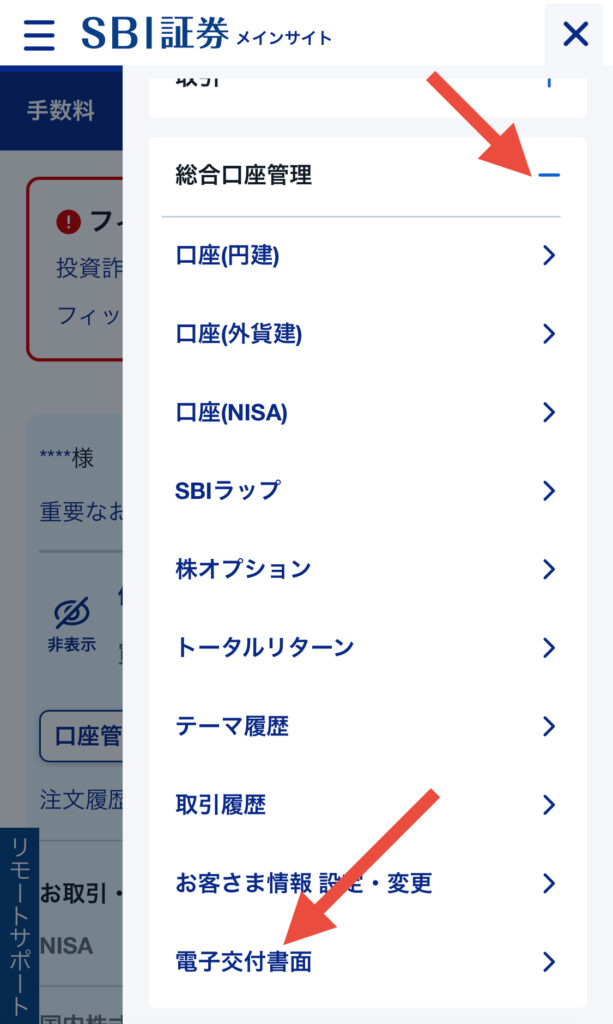Open テーマ履歴
The height and width of the screenshot is (1024, 613).
tap(366, 726)
